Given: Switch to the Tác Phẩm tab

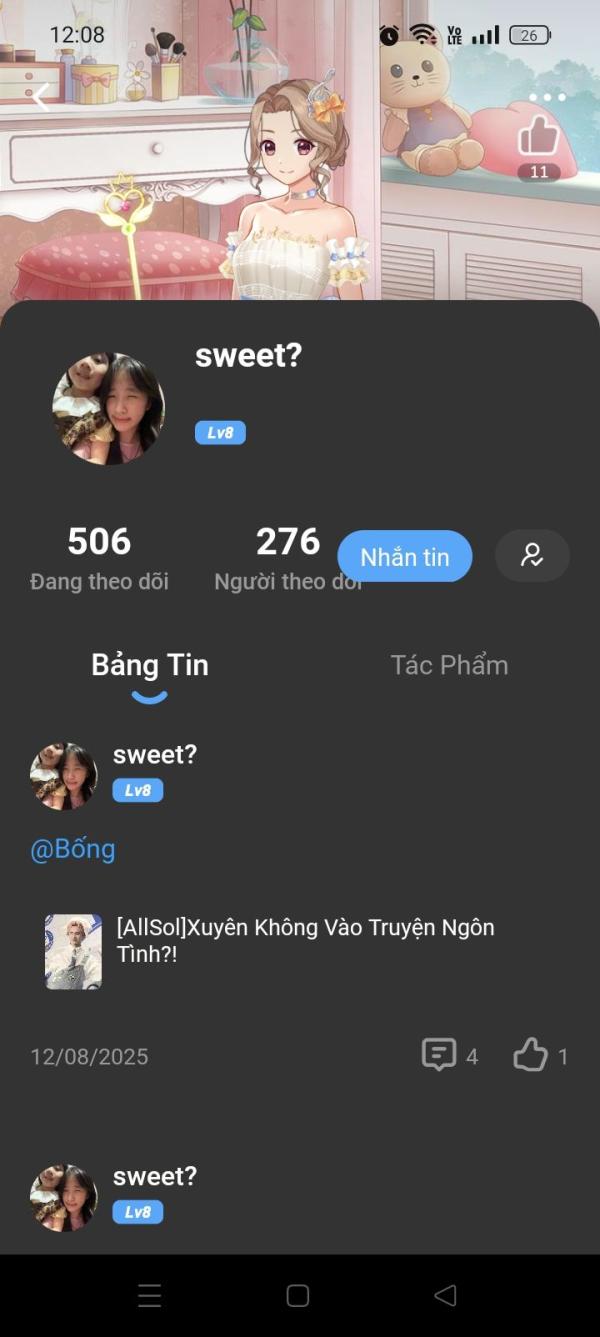Looking at the screenshot, I should [x=449, y=665].
